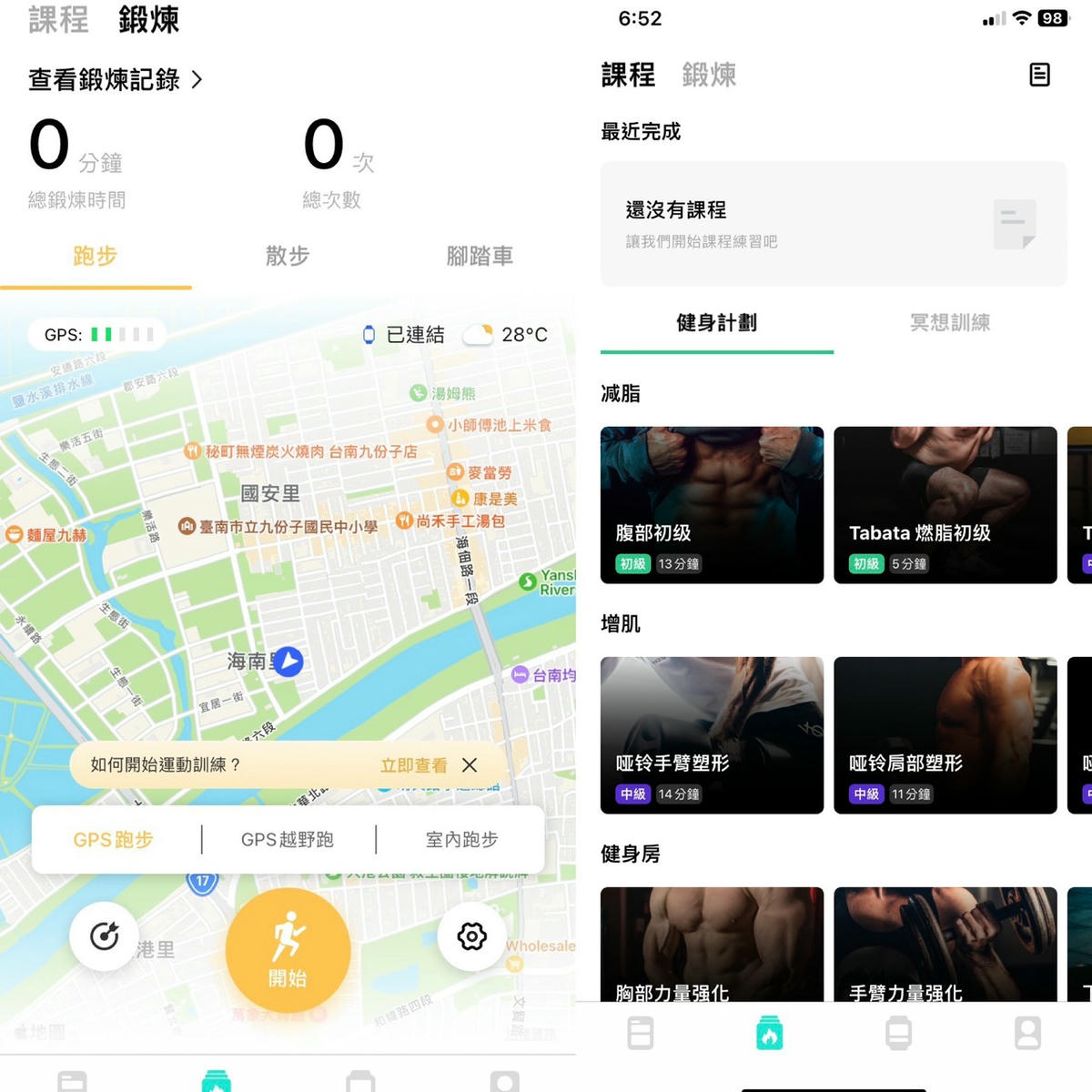Open the workout settings gear icon

coord(471,935)
